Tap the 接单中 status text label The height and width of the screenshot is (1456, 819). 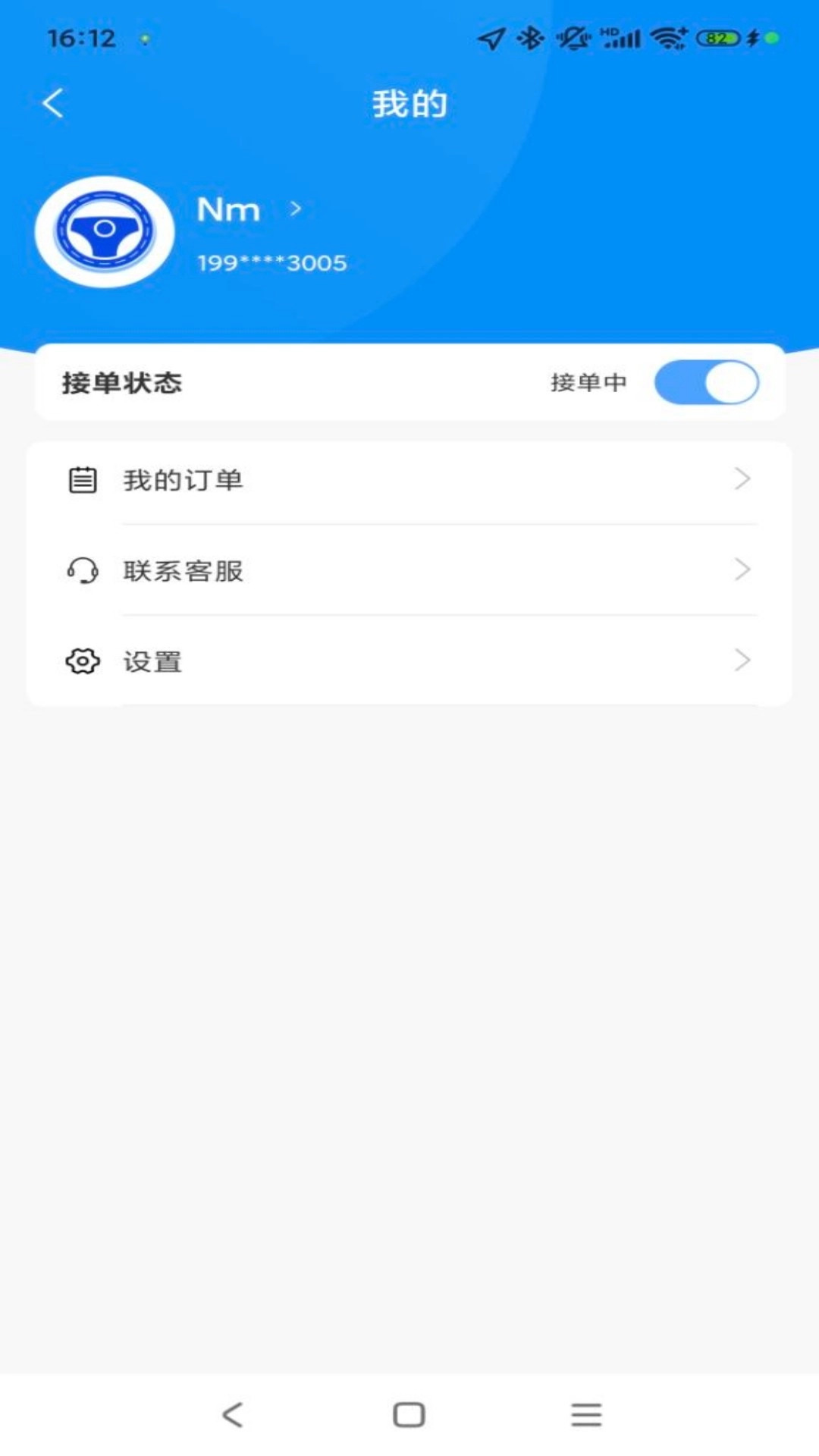pos(588,383)
